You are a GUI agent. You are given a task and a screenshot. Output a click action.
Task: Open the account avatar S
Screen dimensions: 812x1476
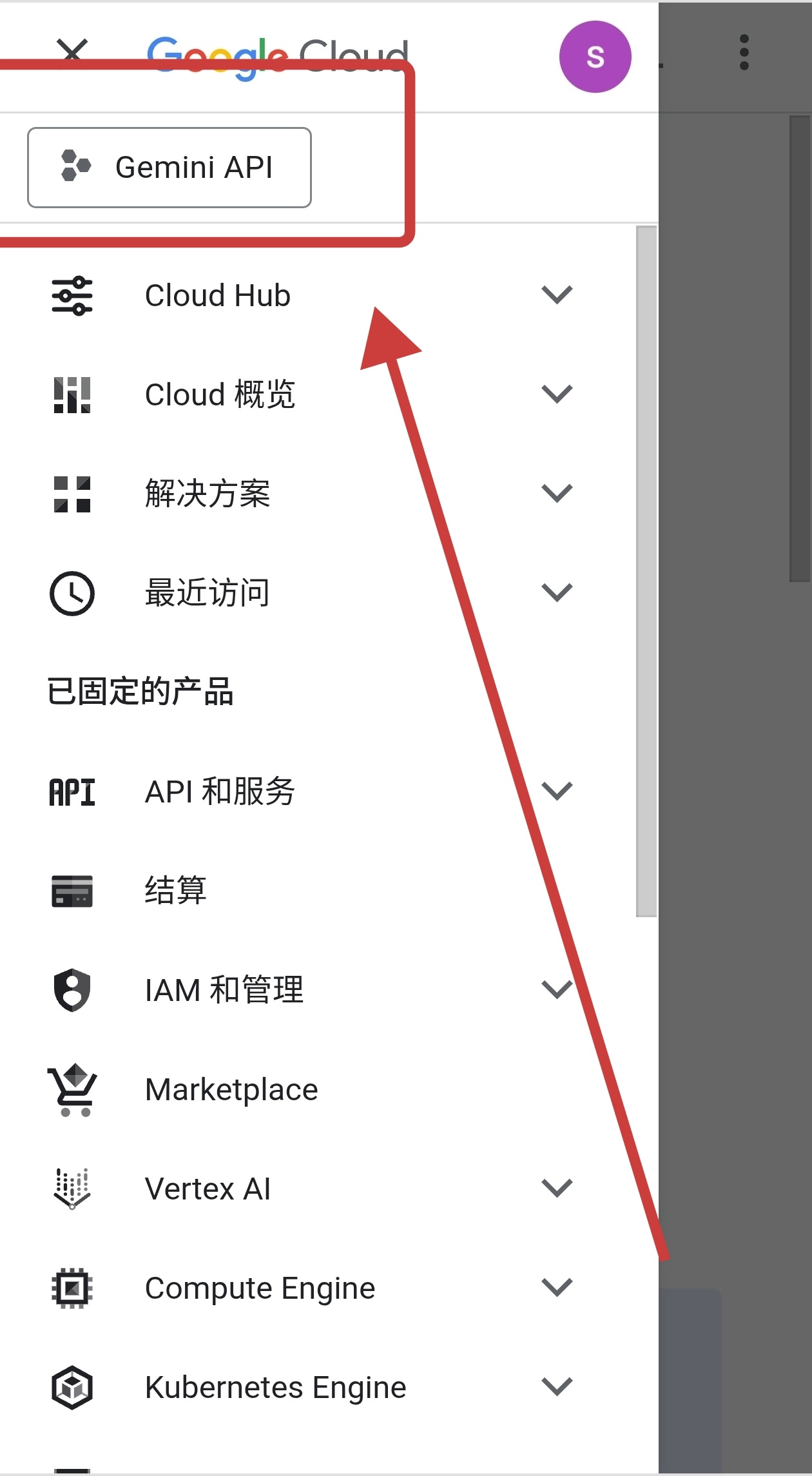594,57
